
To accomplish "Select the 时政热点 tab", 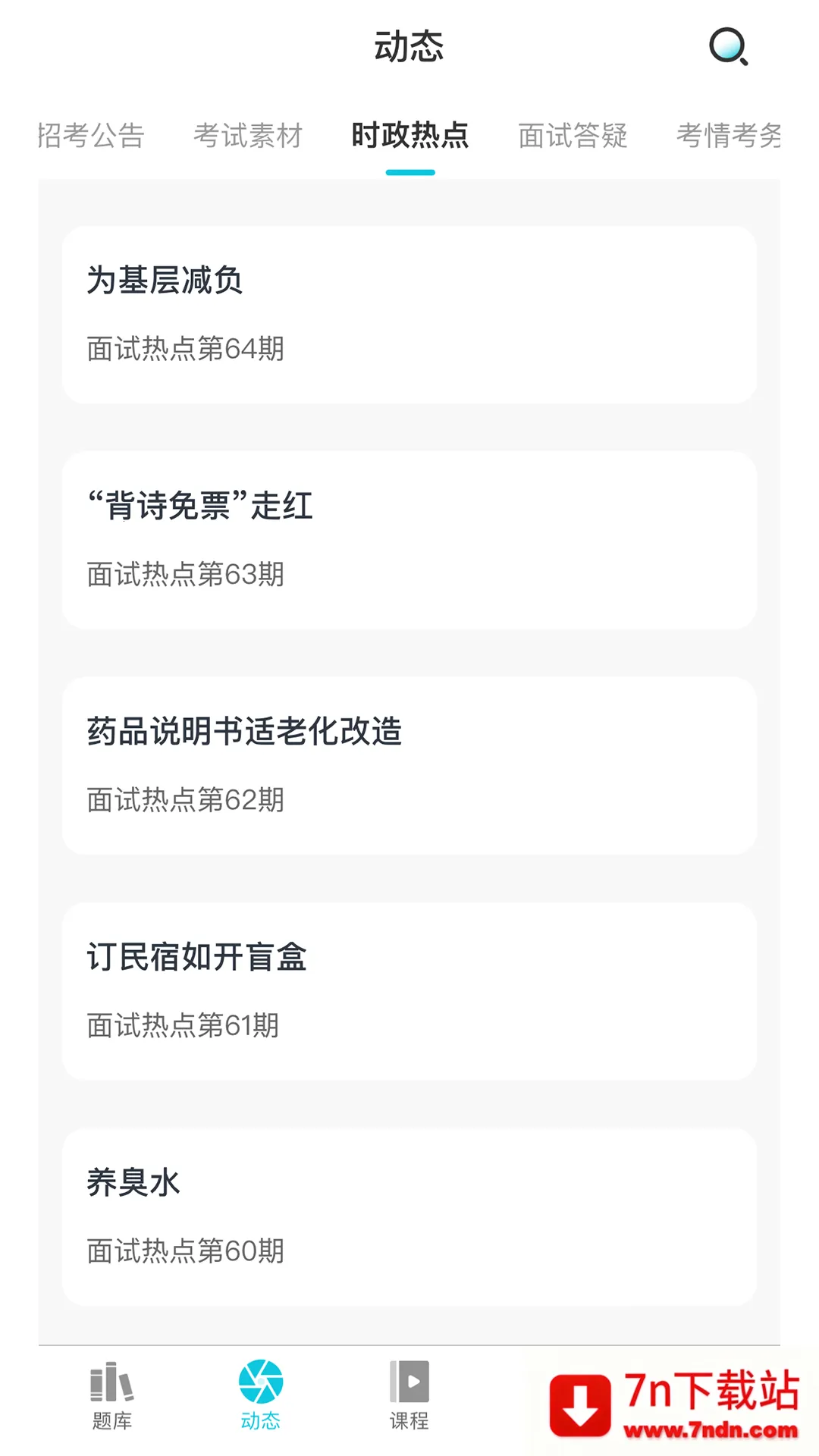I will tap(410, 136).
